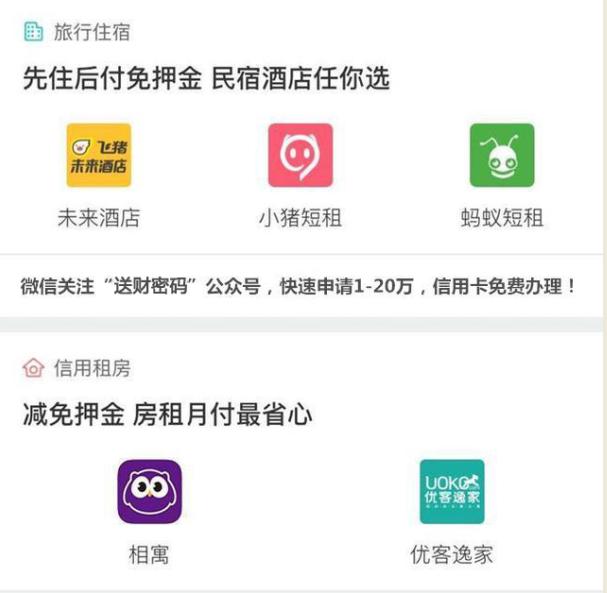Open the 相寓 rental service
This screenshot has height=593, width=607.
[x=149, y=492]
